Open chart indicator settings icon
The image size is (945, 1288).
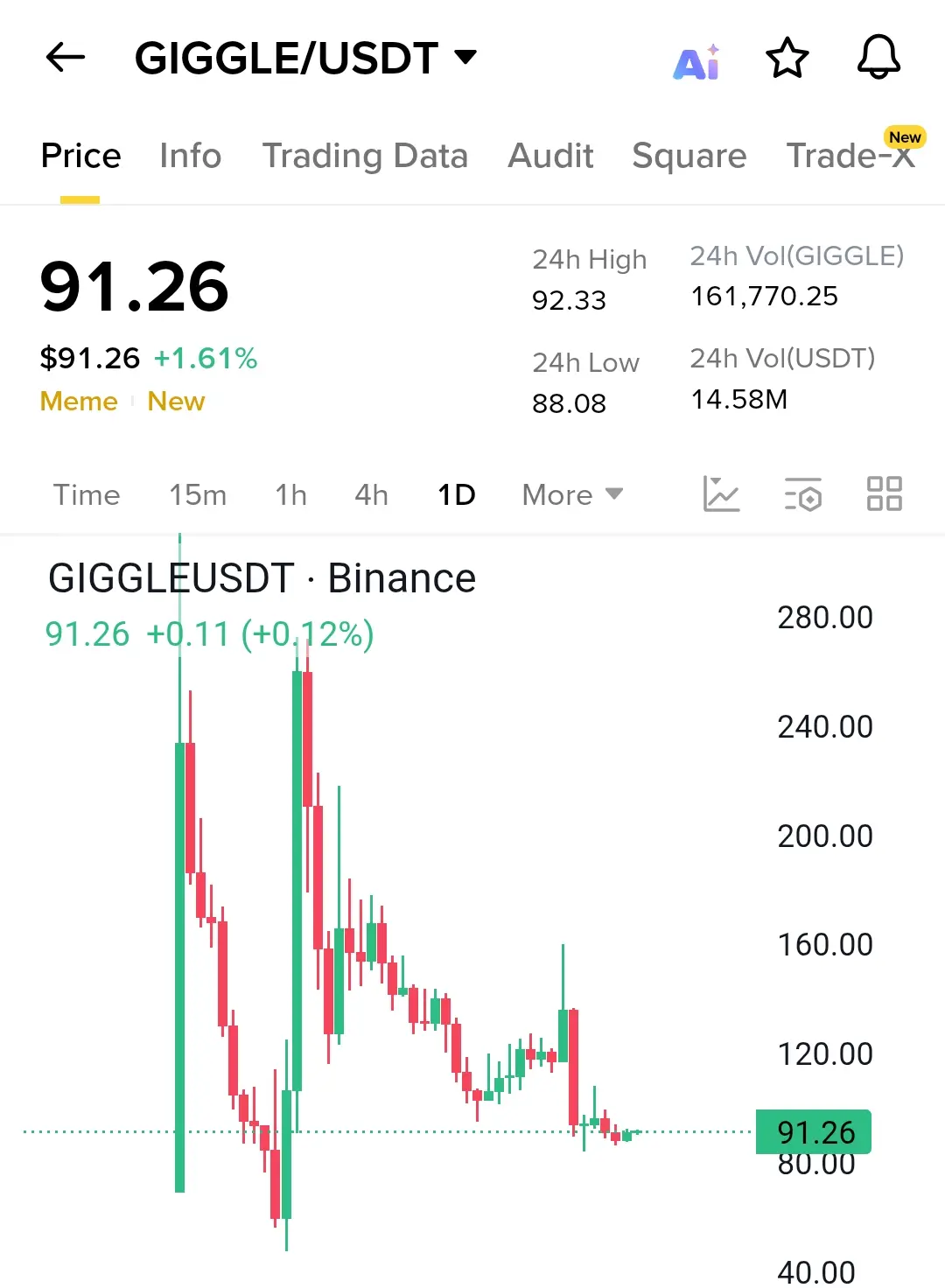tap(803, 494)
